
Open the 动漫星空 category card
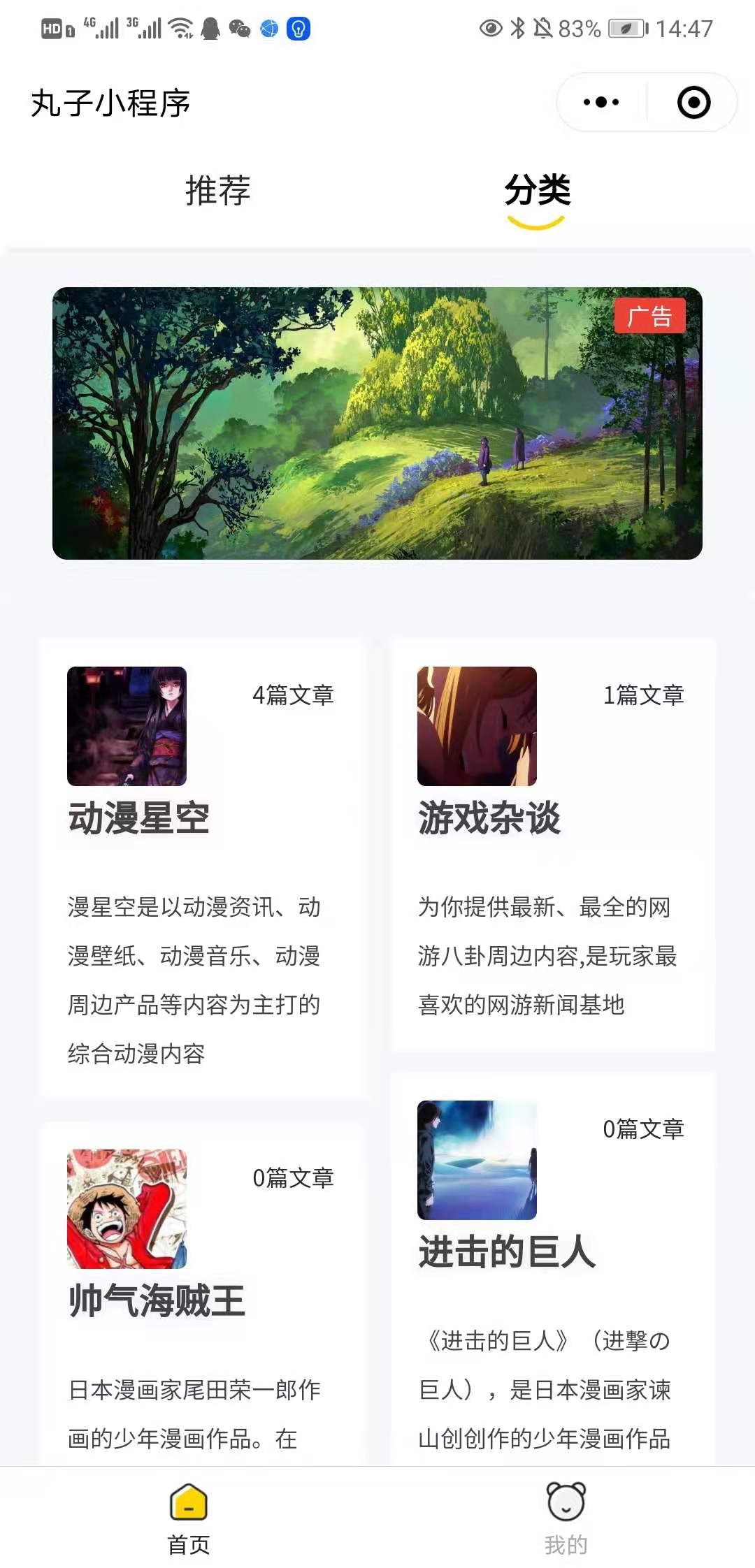[x=202, y=866]
